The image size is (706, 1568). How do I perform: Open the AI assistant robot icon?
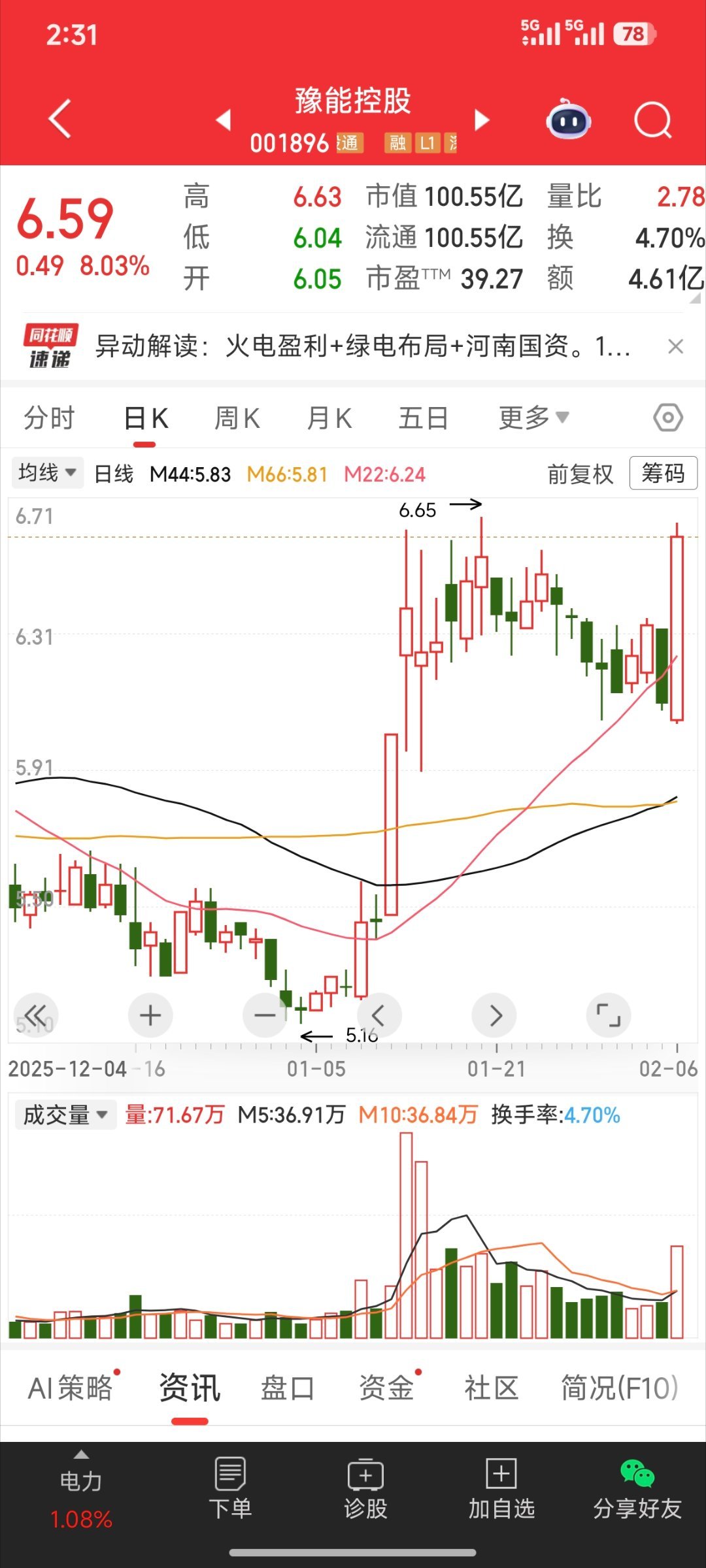pos(568,120)
